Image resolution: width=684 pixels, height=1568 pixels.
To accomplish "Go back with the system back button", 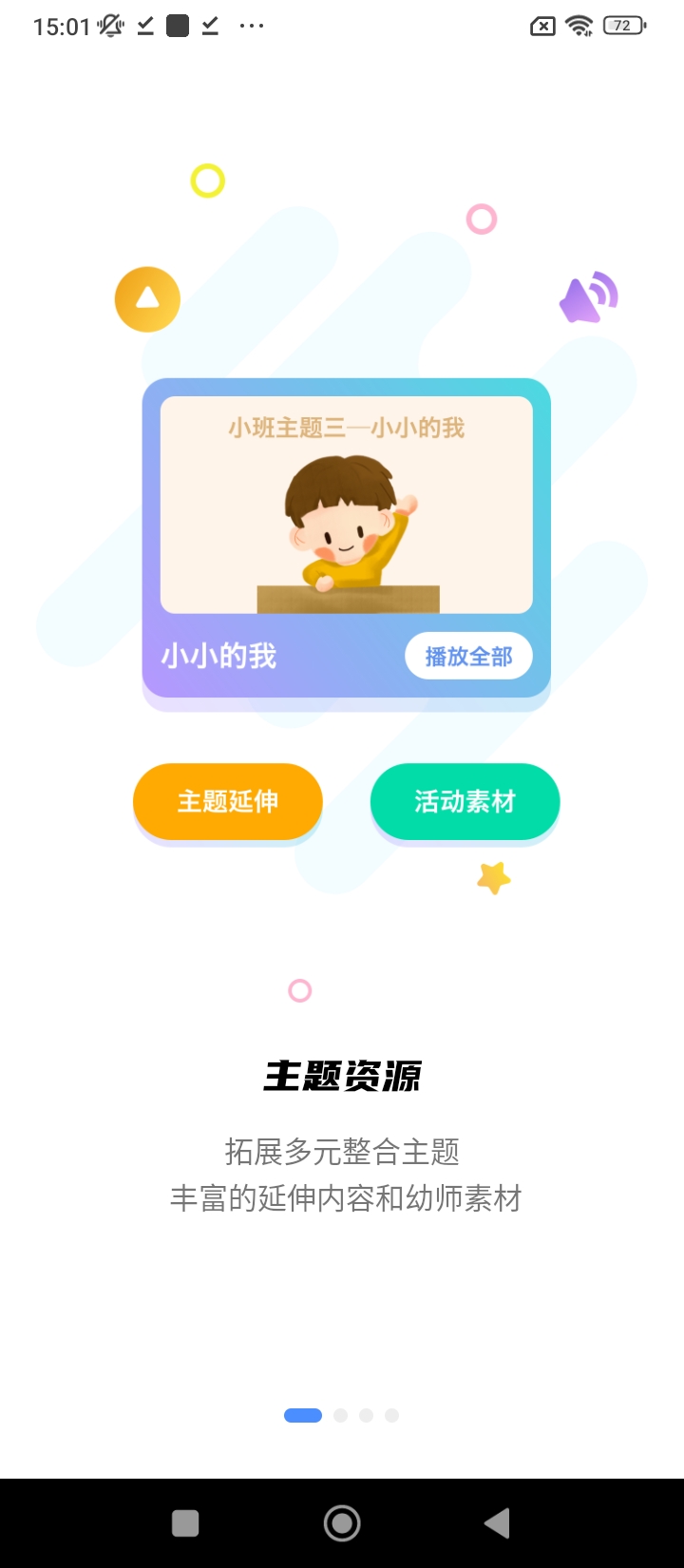I will tap(497, 1523).
